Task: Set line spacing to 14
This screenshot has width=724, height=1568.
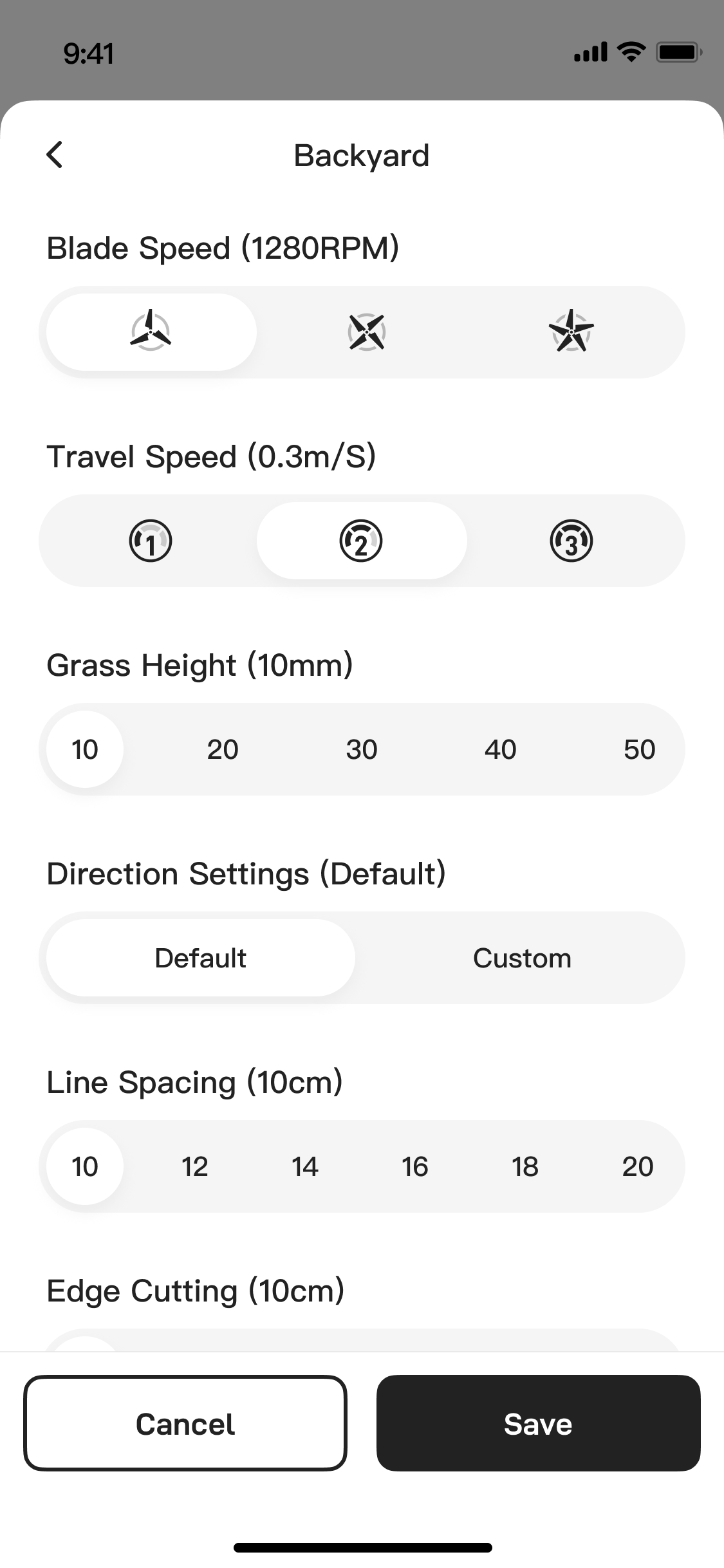Action: 305,1166
